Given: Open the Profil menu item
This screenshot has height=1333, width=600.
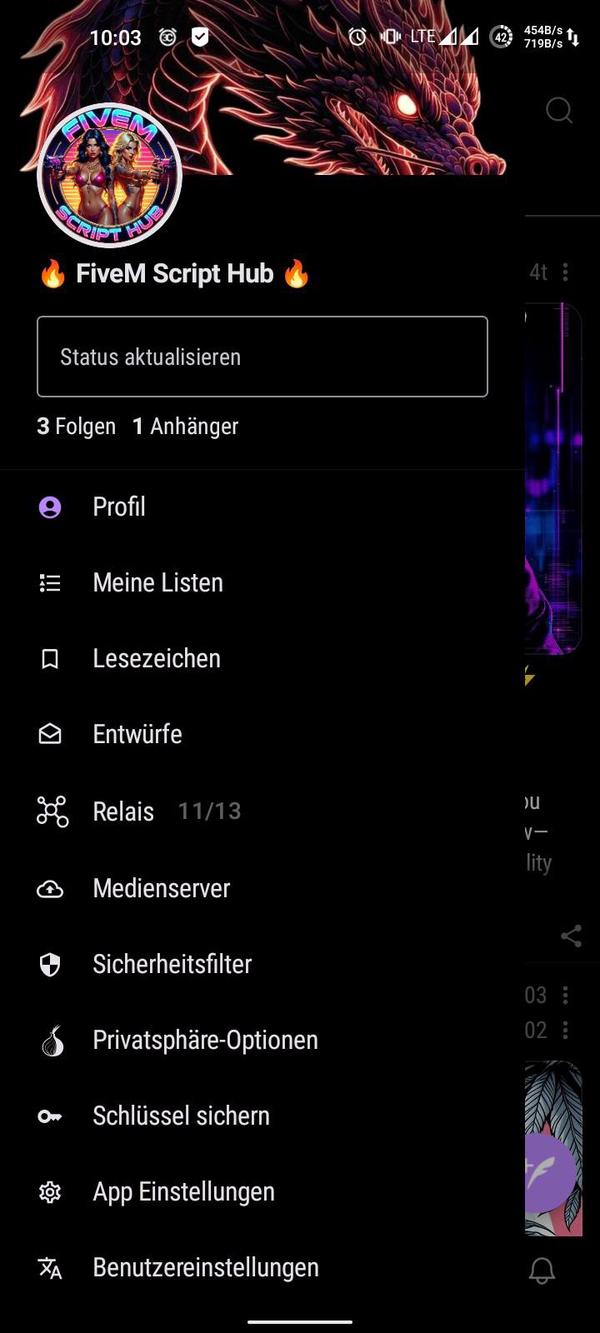Looking at the screenshot, I should [118, 507].
